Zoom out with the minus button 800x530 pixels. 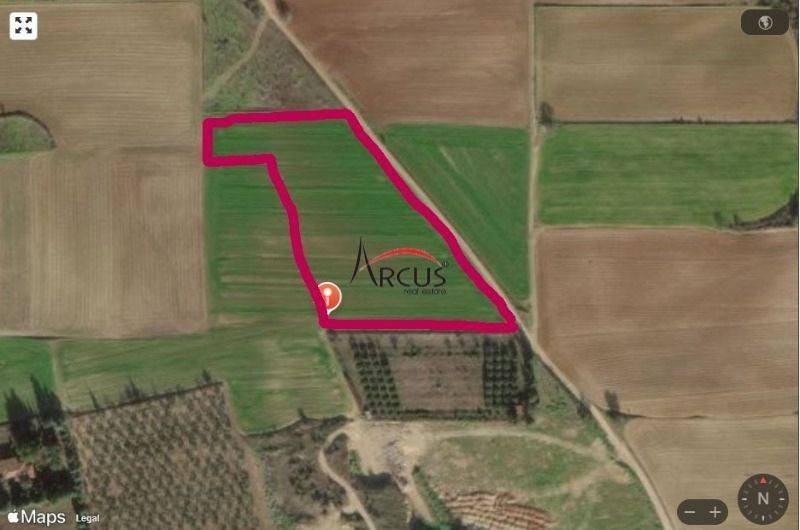coord(690,512)
